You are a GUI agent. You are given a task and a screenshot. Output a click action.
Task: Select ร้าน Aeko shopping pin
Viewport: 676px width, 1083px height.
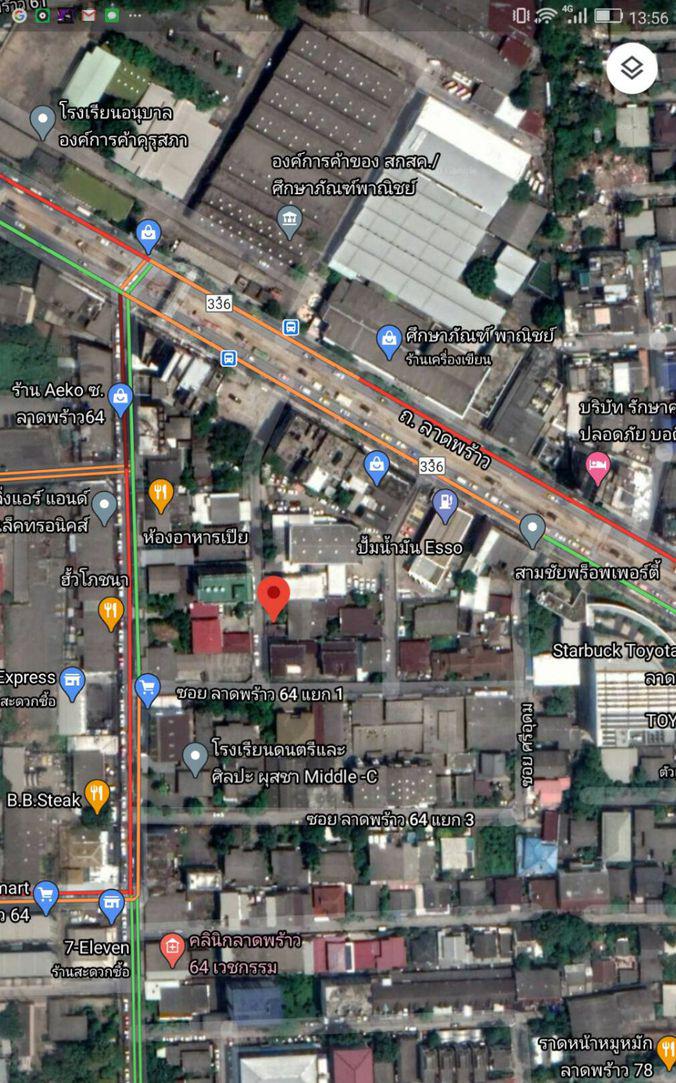tap(120, 399)
